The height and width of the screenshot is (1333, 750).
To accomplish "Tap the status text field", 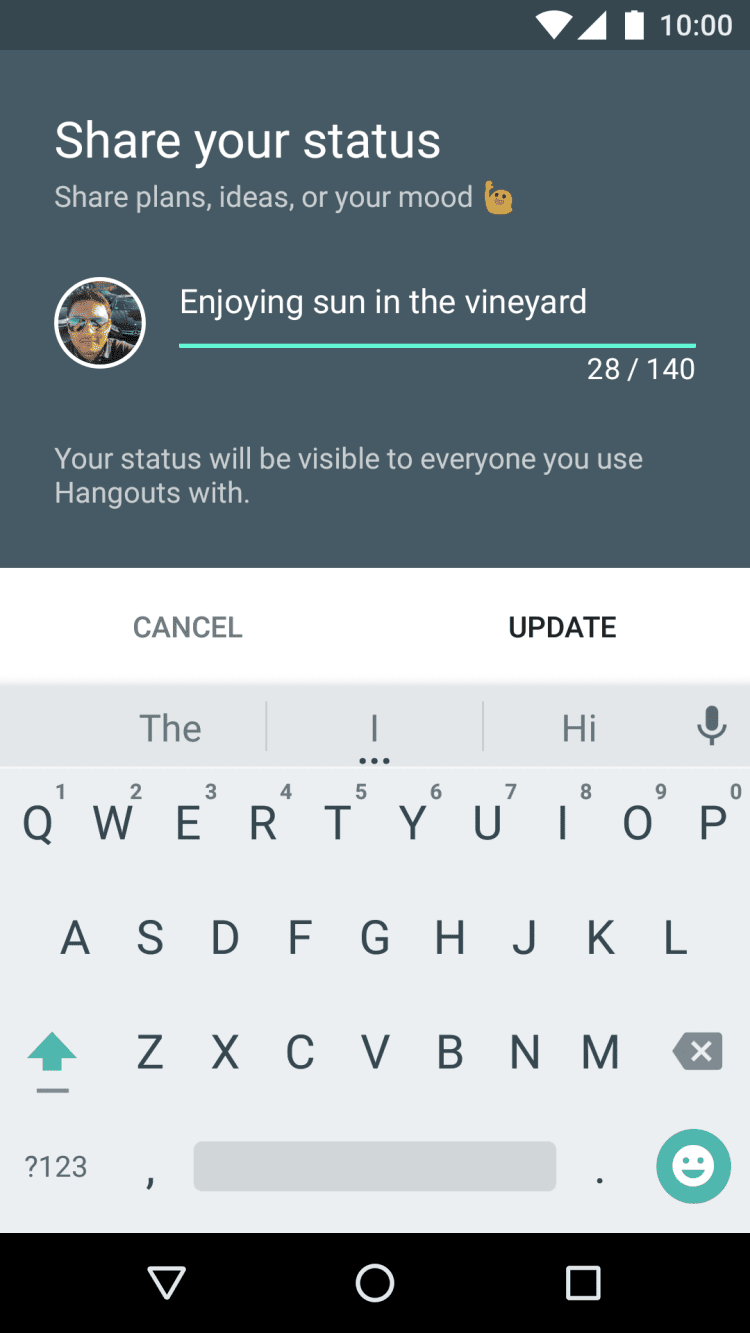I will pyautogui.click(x=436, y=303).
